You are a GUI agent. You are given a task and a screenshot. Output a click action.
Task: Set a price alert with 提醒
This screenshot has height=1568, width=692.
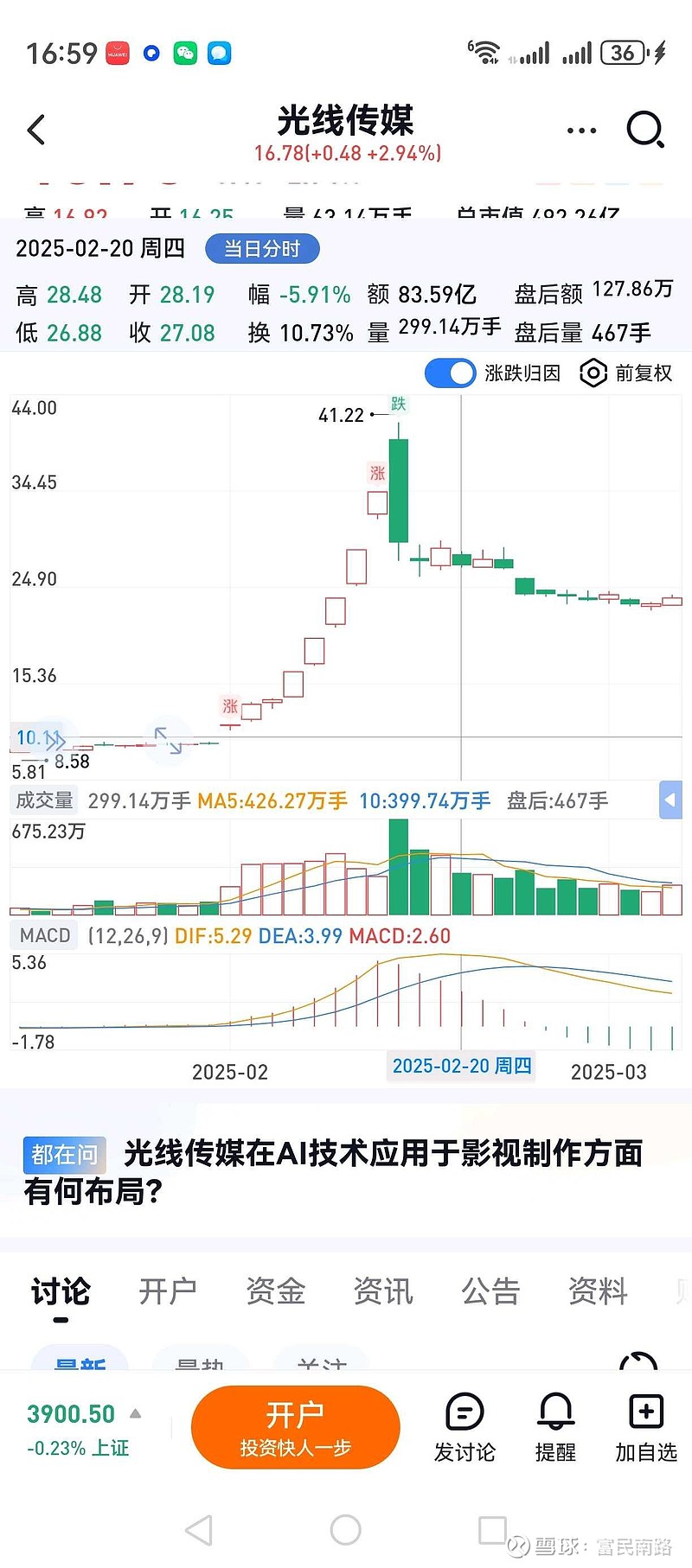[x=555, y=1428]
